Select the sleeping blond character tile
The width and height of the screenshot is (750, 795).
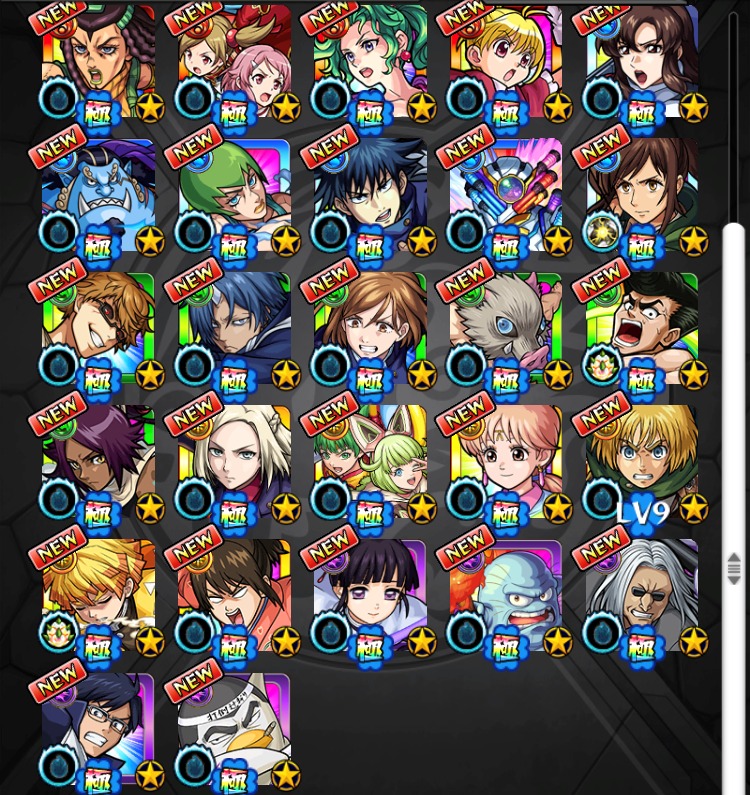98,595
